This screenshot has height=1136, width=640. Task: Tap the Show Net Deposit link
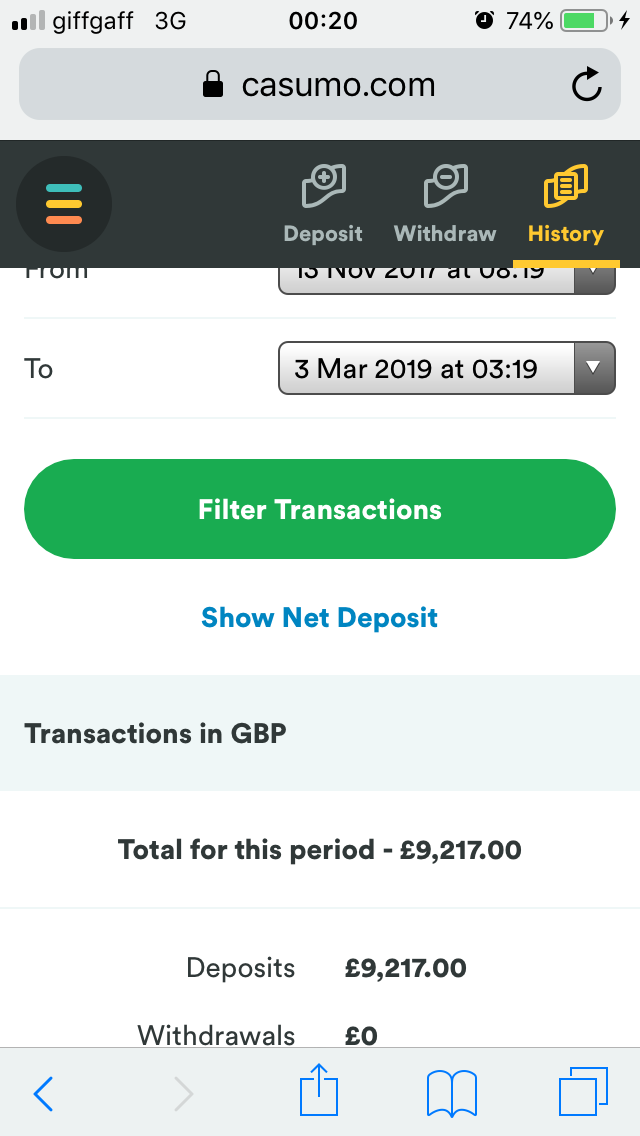click(x=320, y=617)
